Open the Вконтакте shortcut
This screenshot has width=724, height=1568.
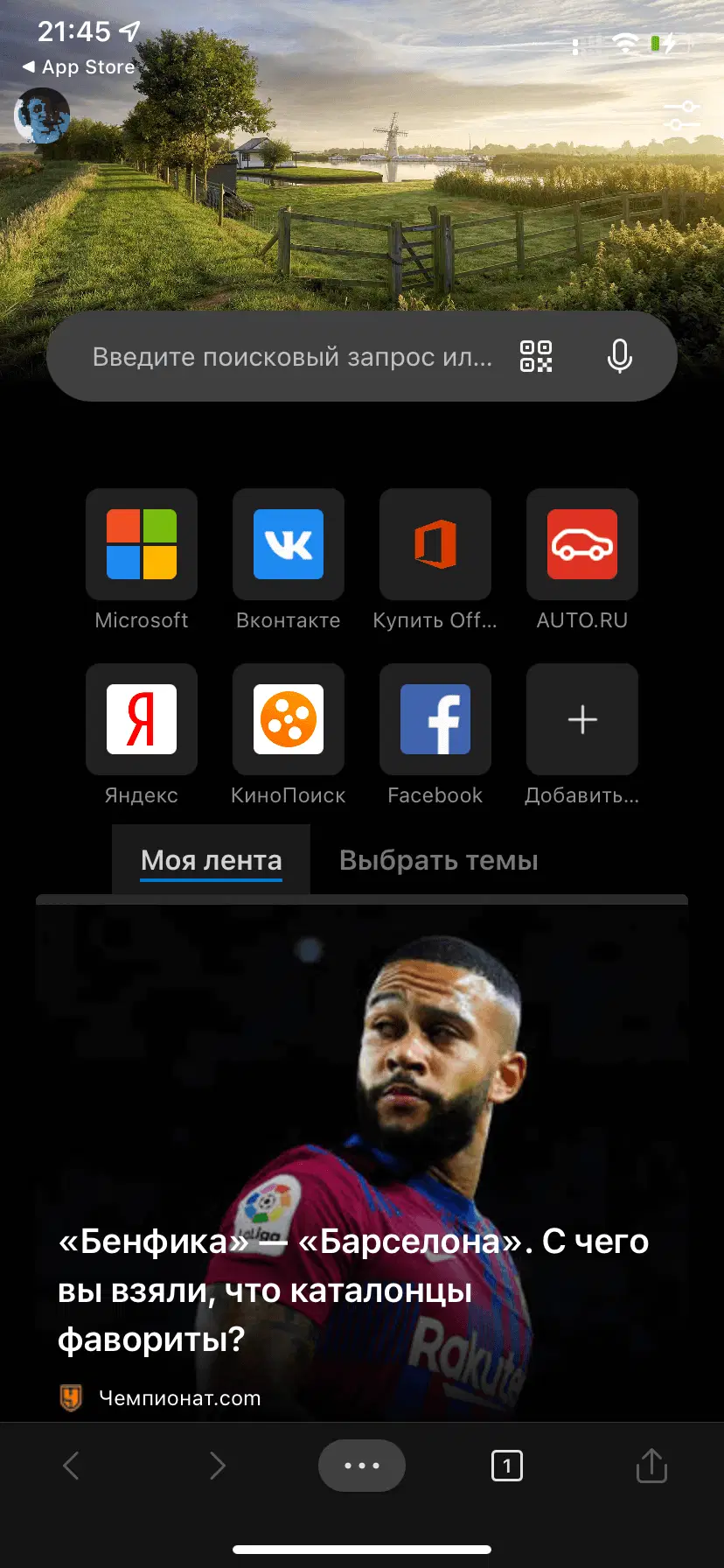(x=289, y=545)
